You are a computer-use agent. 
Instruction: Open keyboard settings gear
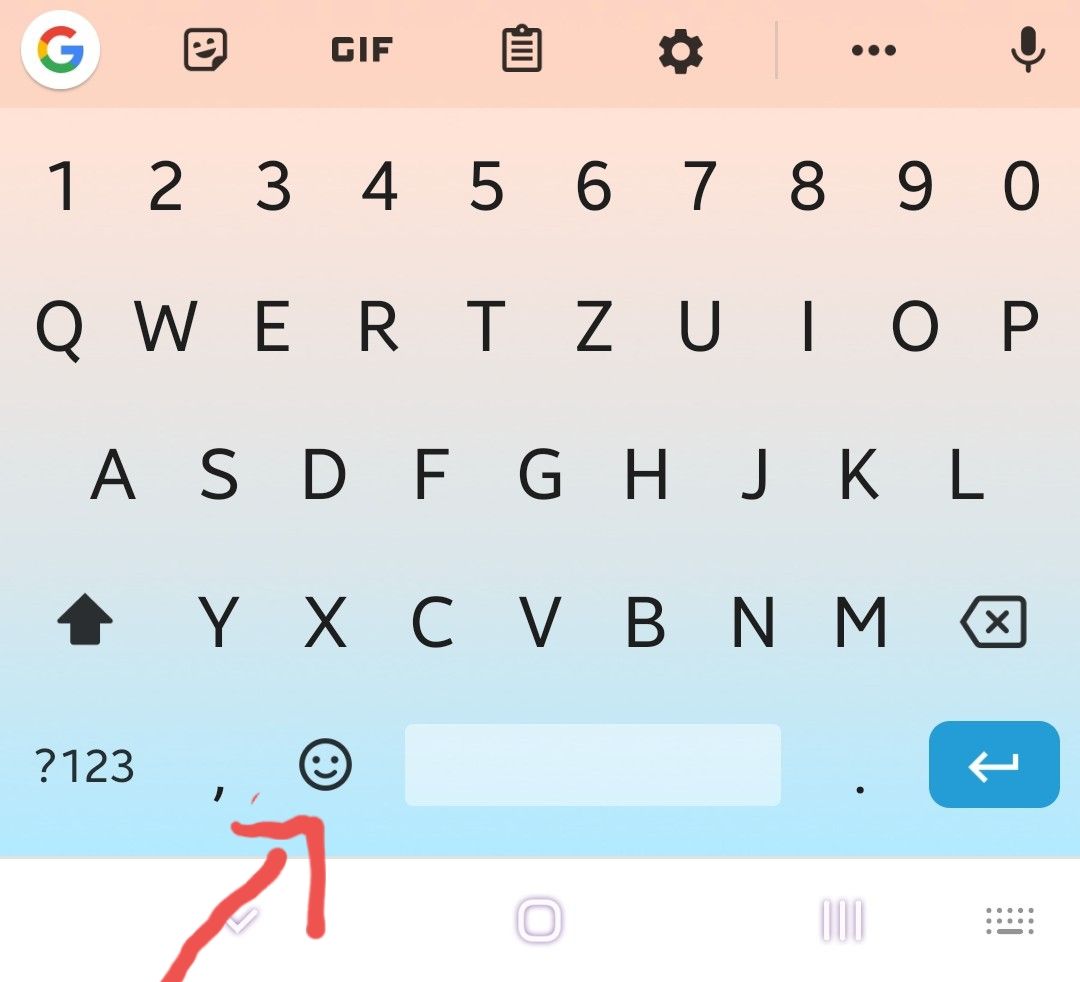point(681,50)
